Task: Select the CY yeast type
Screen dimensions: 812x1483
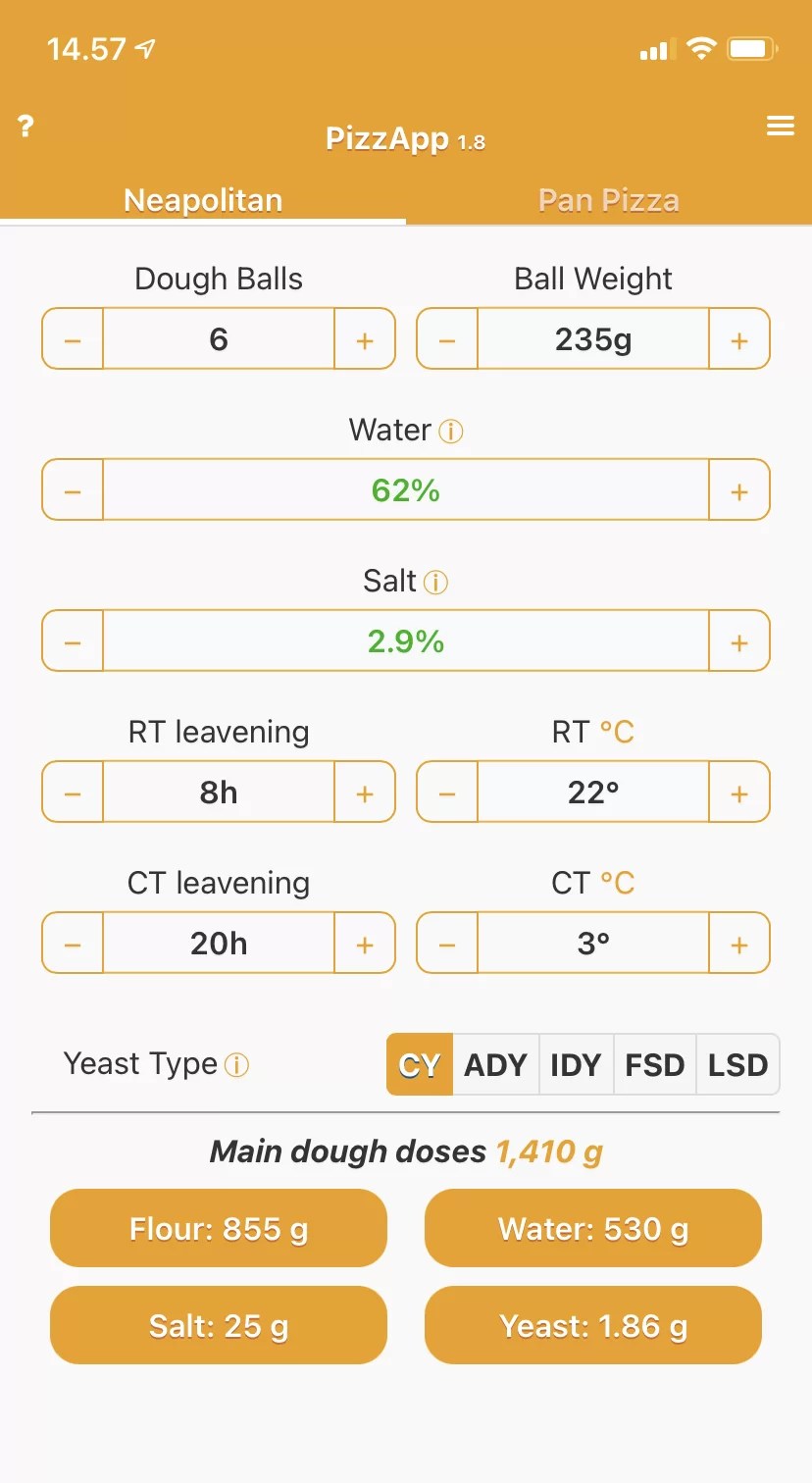Action: point(419,1064)
